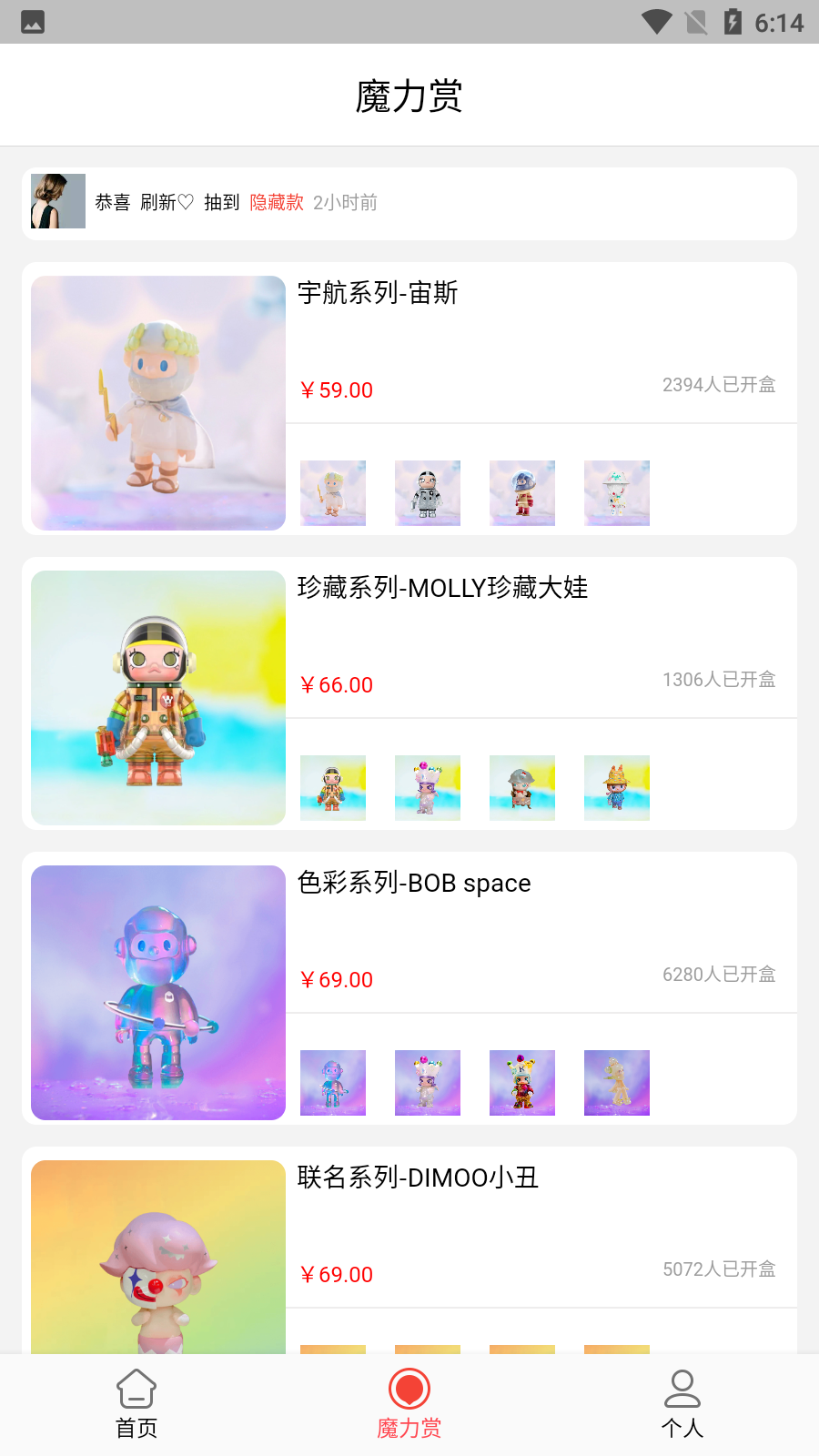Select the 魔力赏 tab
819x1456 pixels.
(x=409, y=1404)
